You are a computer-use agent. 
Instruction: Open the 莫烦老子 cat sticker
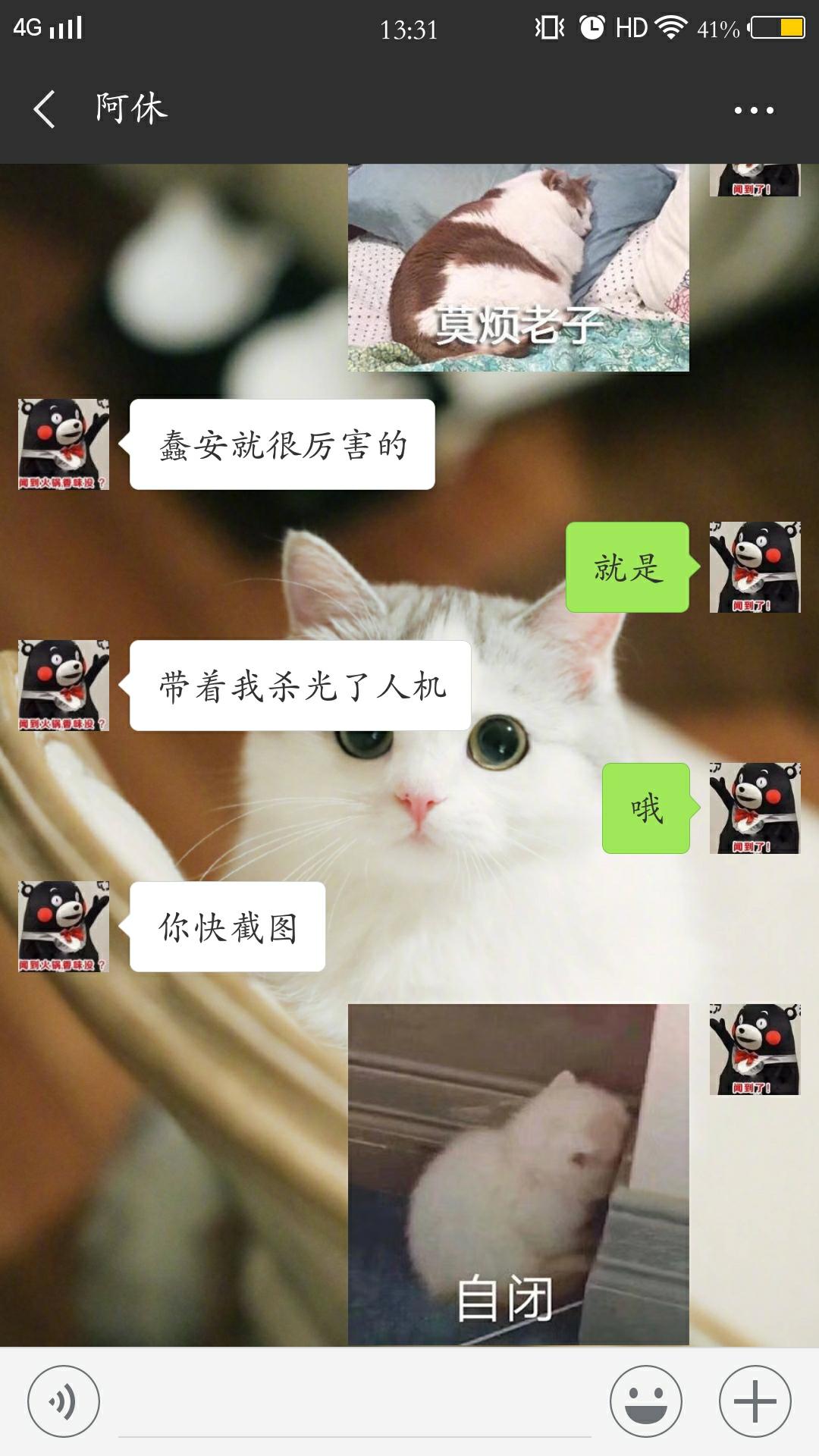point(518,267)
